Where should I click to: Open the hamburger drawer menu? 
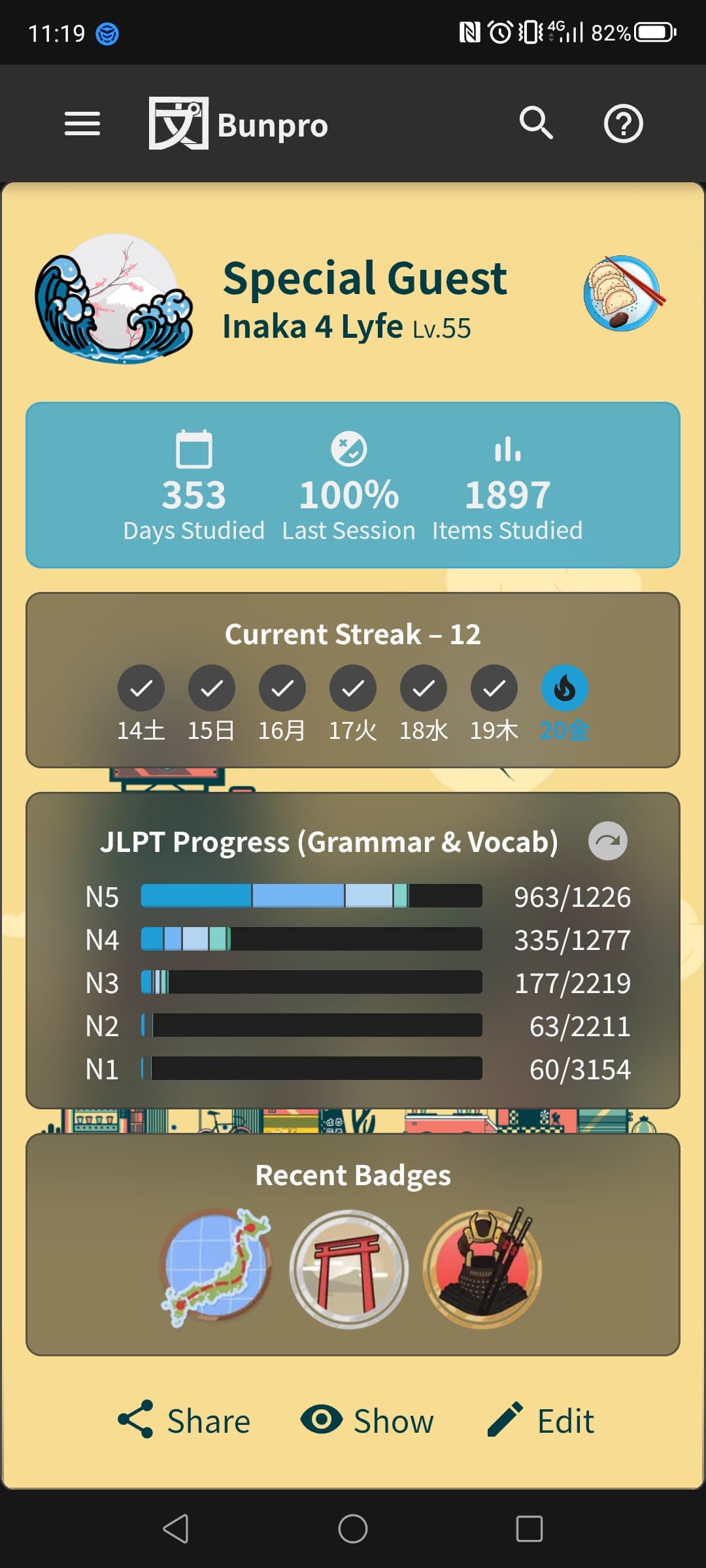coord(82,123)
